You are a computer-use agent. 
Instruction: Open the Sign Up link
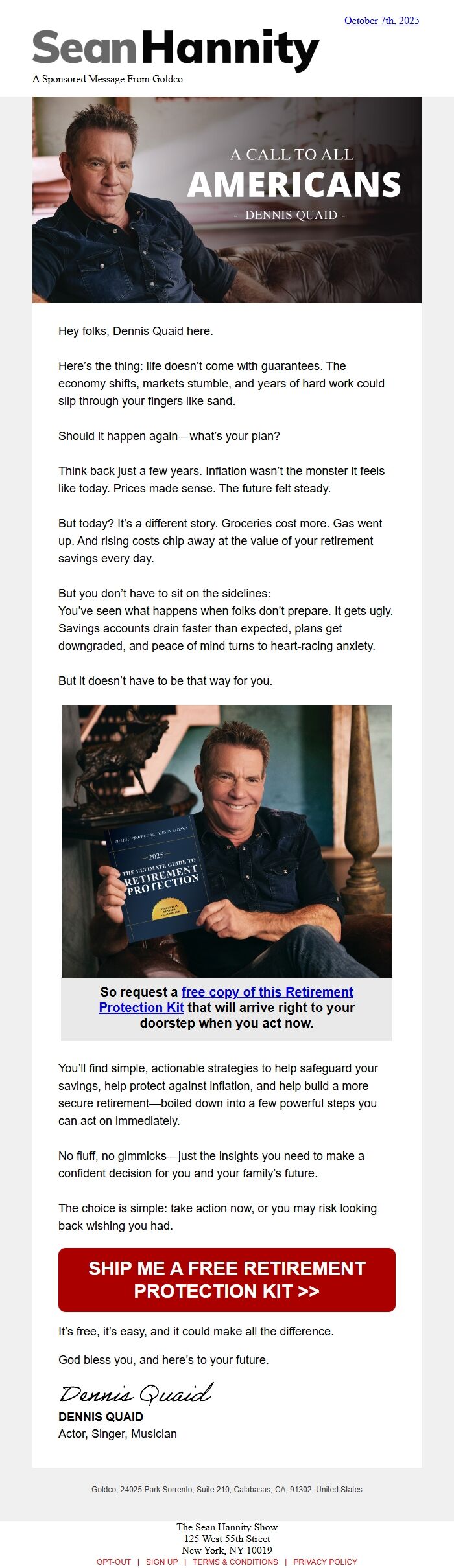[x=161, y=1562]
